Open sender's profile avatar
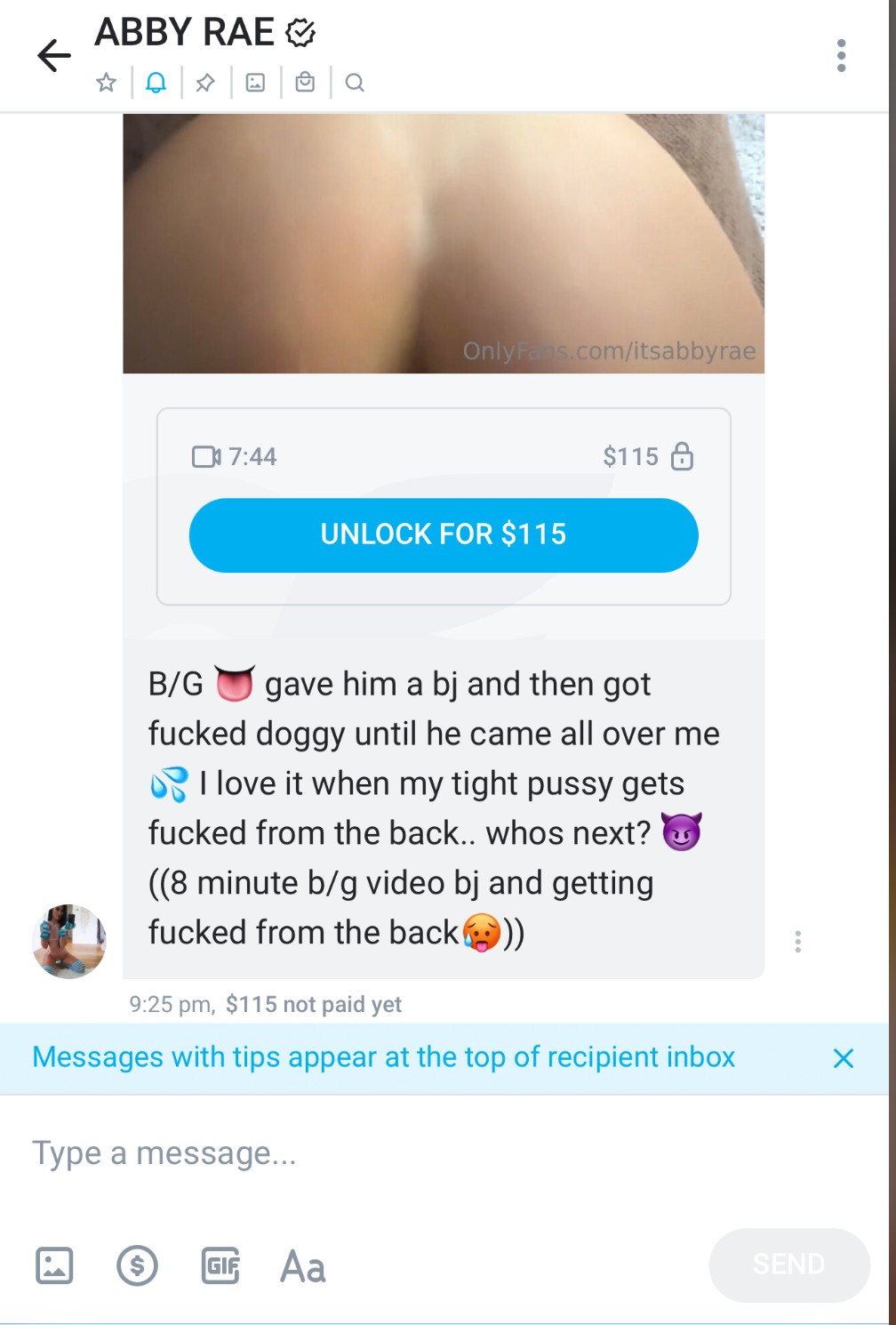 click(69, 941)
